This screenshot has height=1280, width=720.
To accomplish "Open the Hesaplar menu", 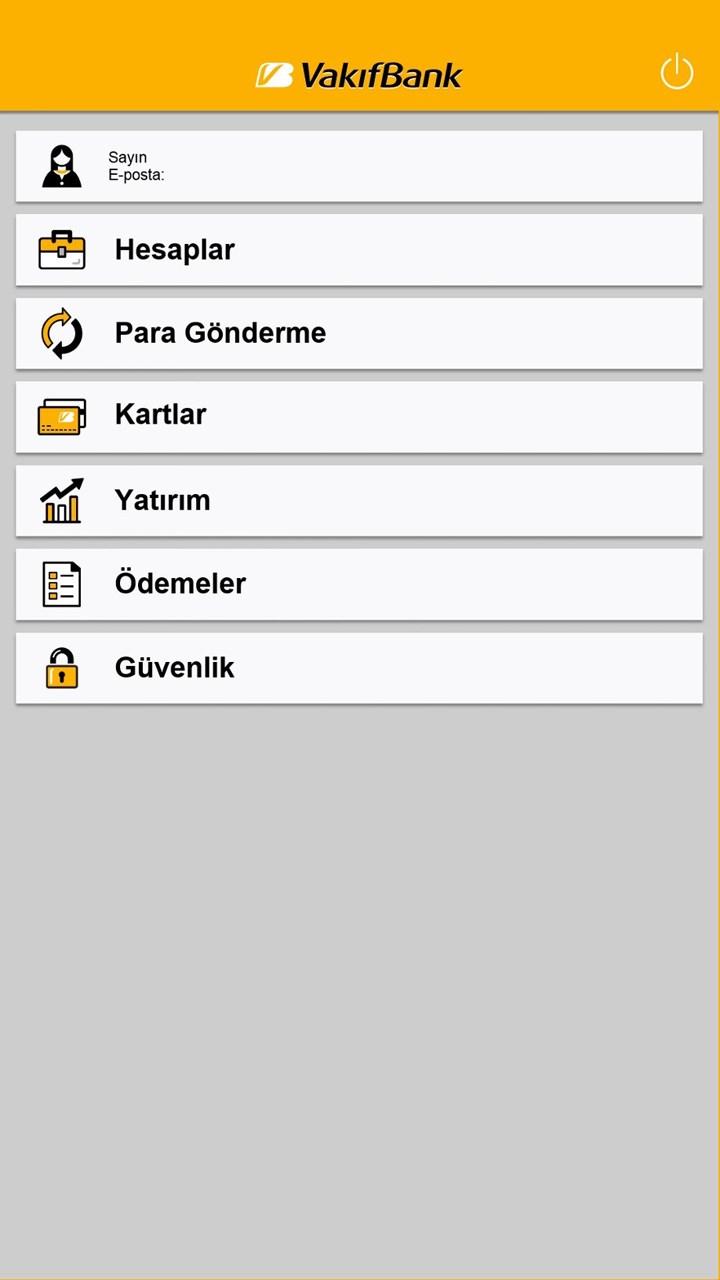I will pos(359,250).
